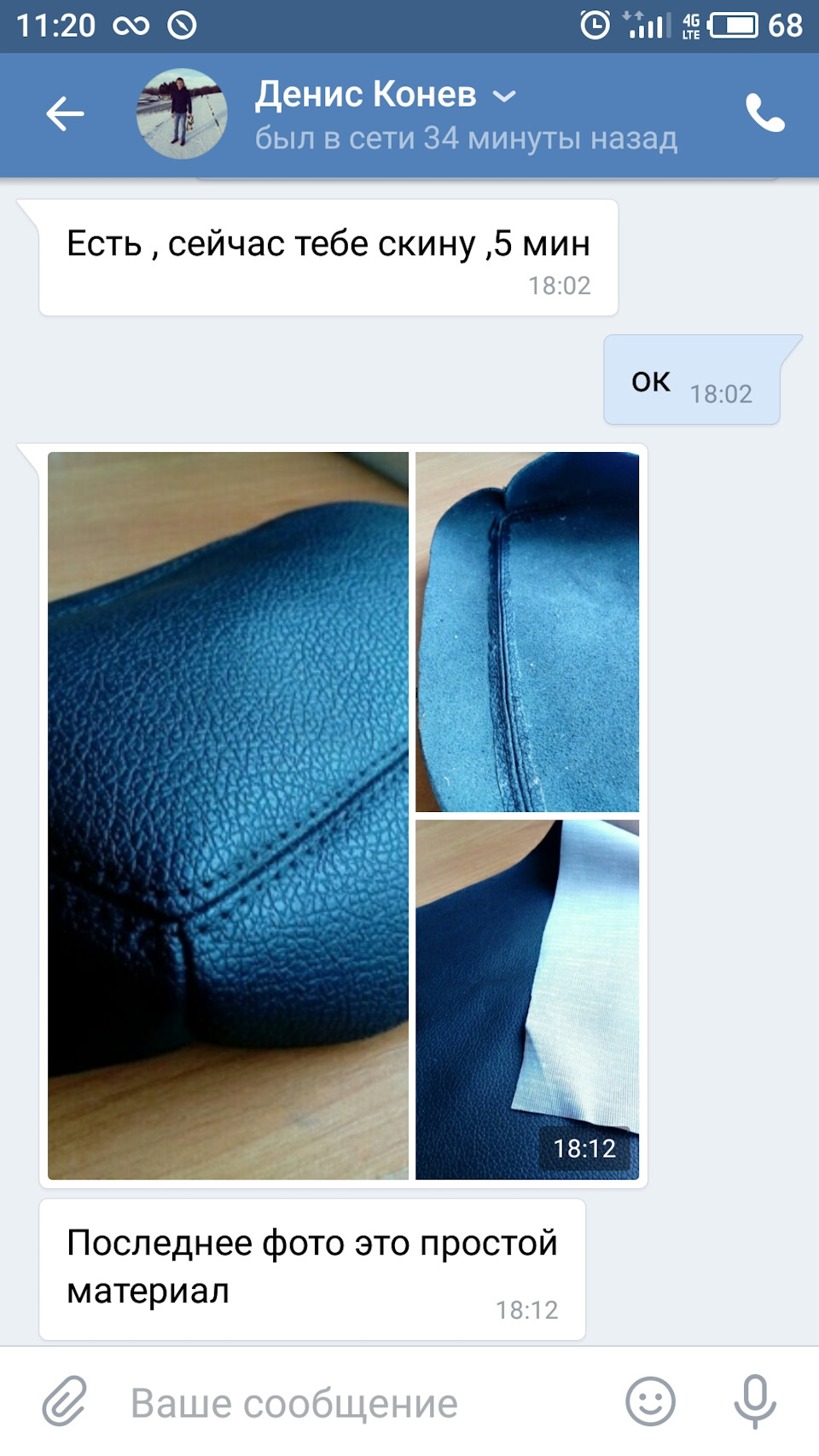Go back using the arrow

[x=65, y=113]
